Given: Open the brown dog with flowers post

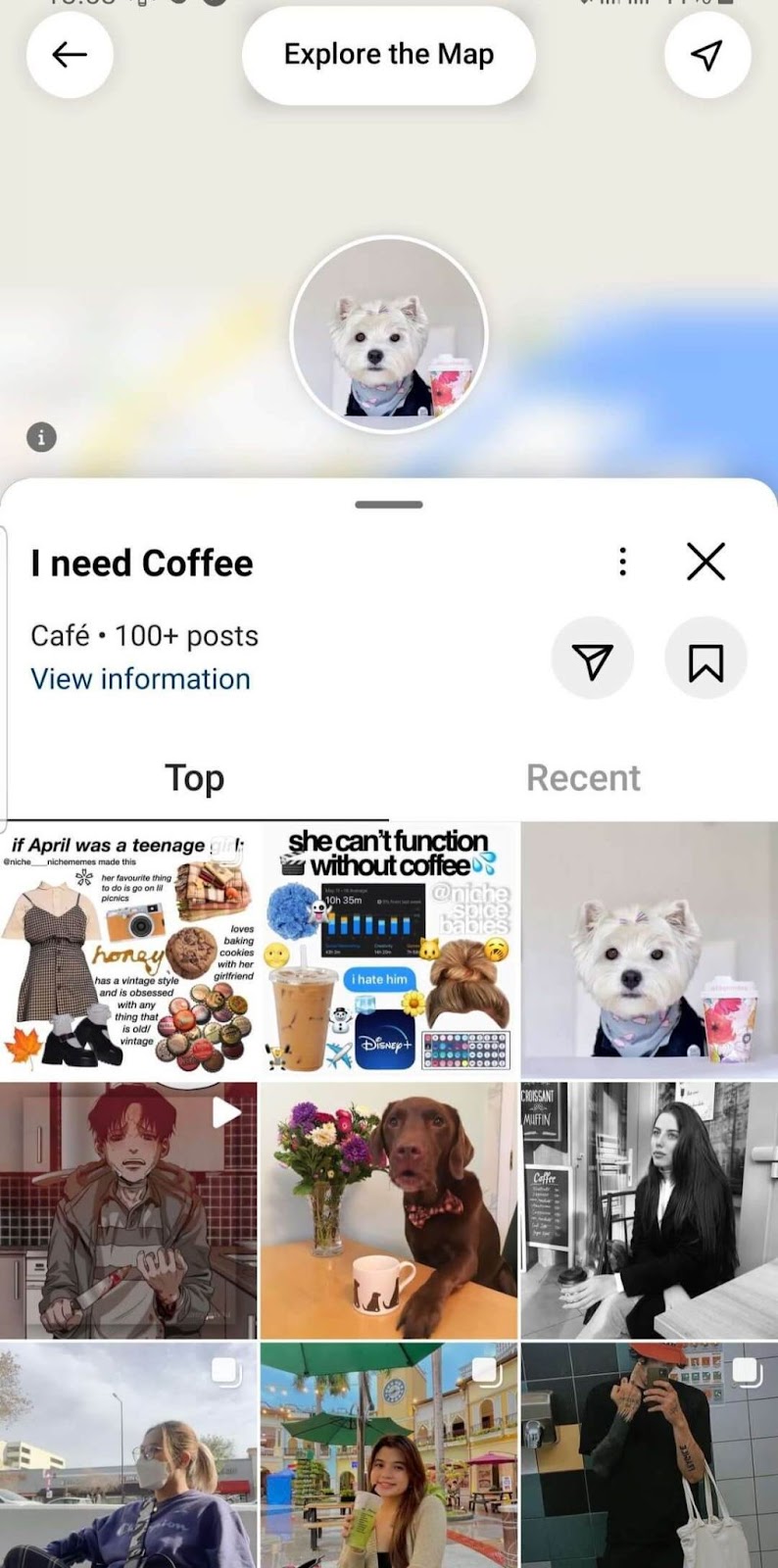Looking at the screenshot, I should coord(389,1210).
